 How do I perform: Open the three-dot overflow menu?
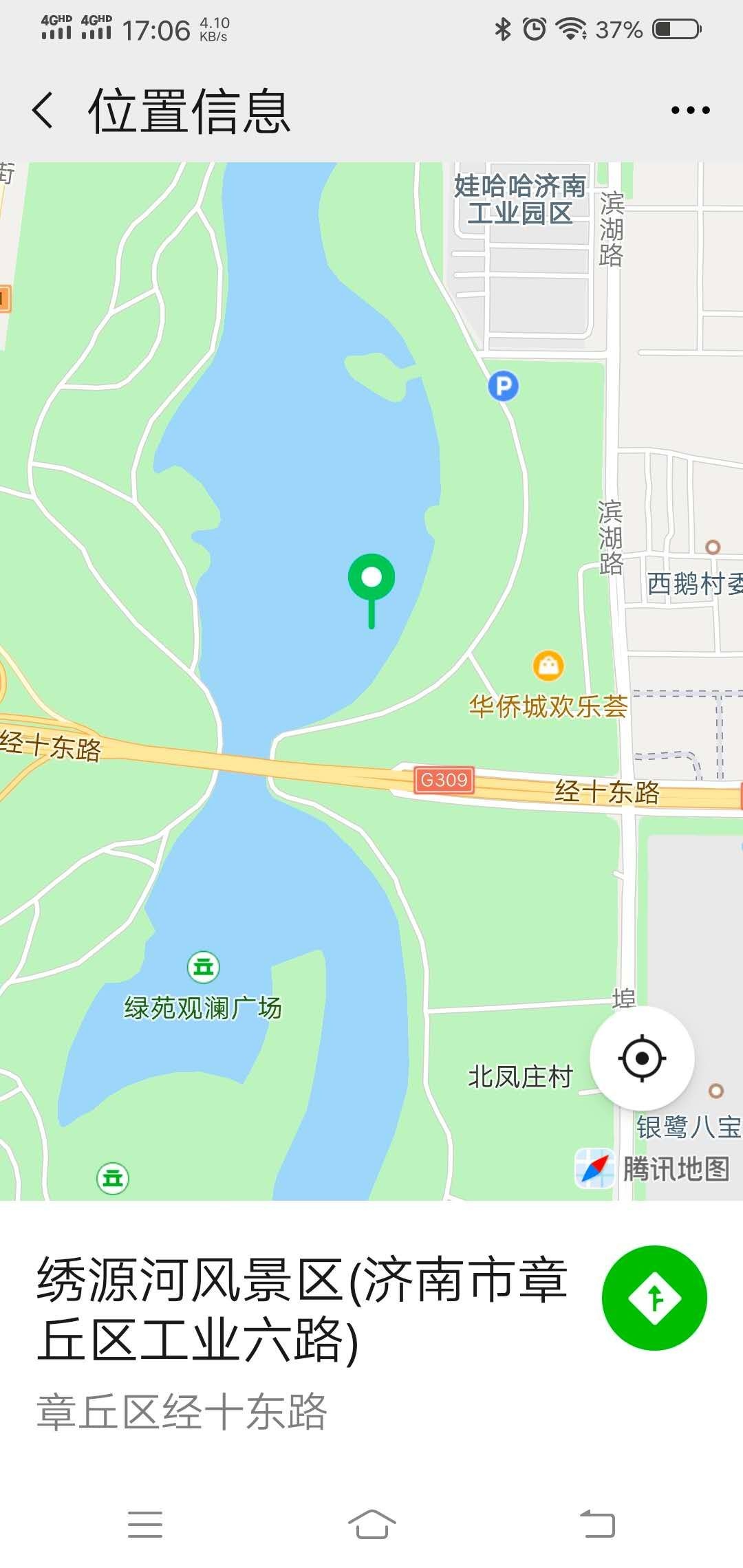coord(690,110)
